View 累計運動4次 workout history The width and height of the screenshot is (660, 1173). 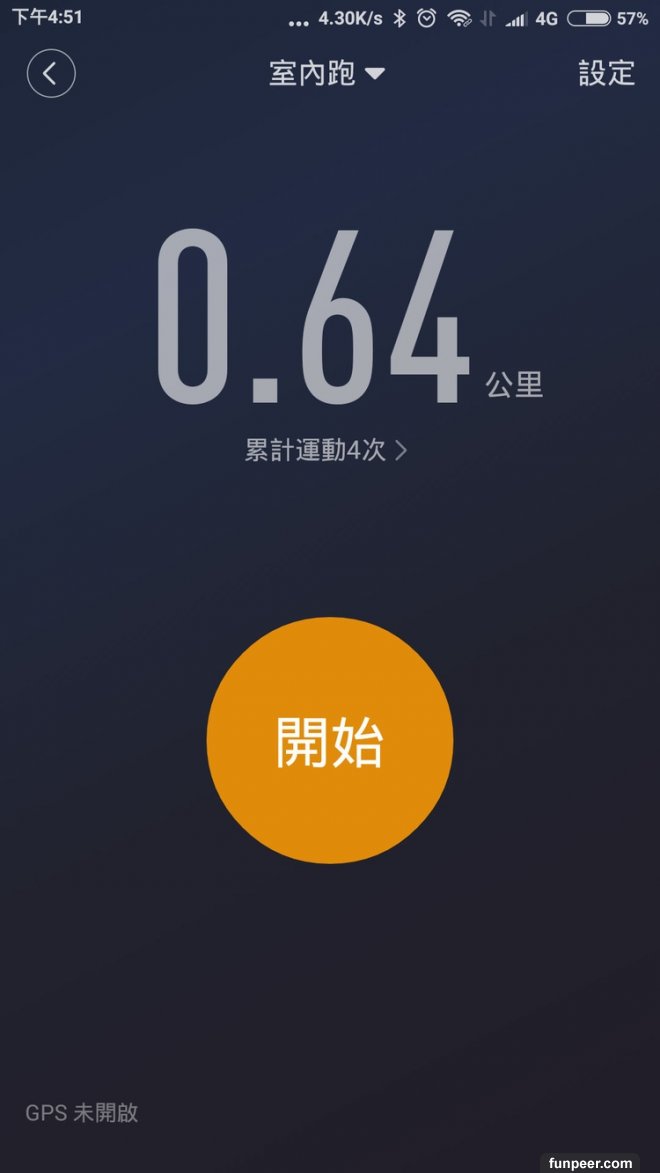tap(326, 450)
